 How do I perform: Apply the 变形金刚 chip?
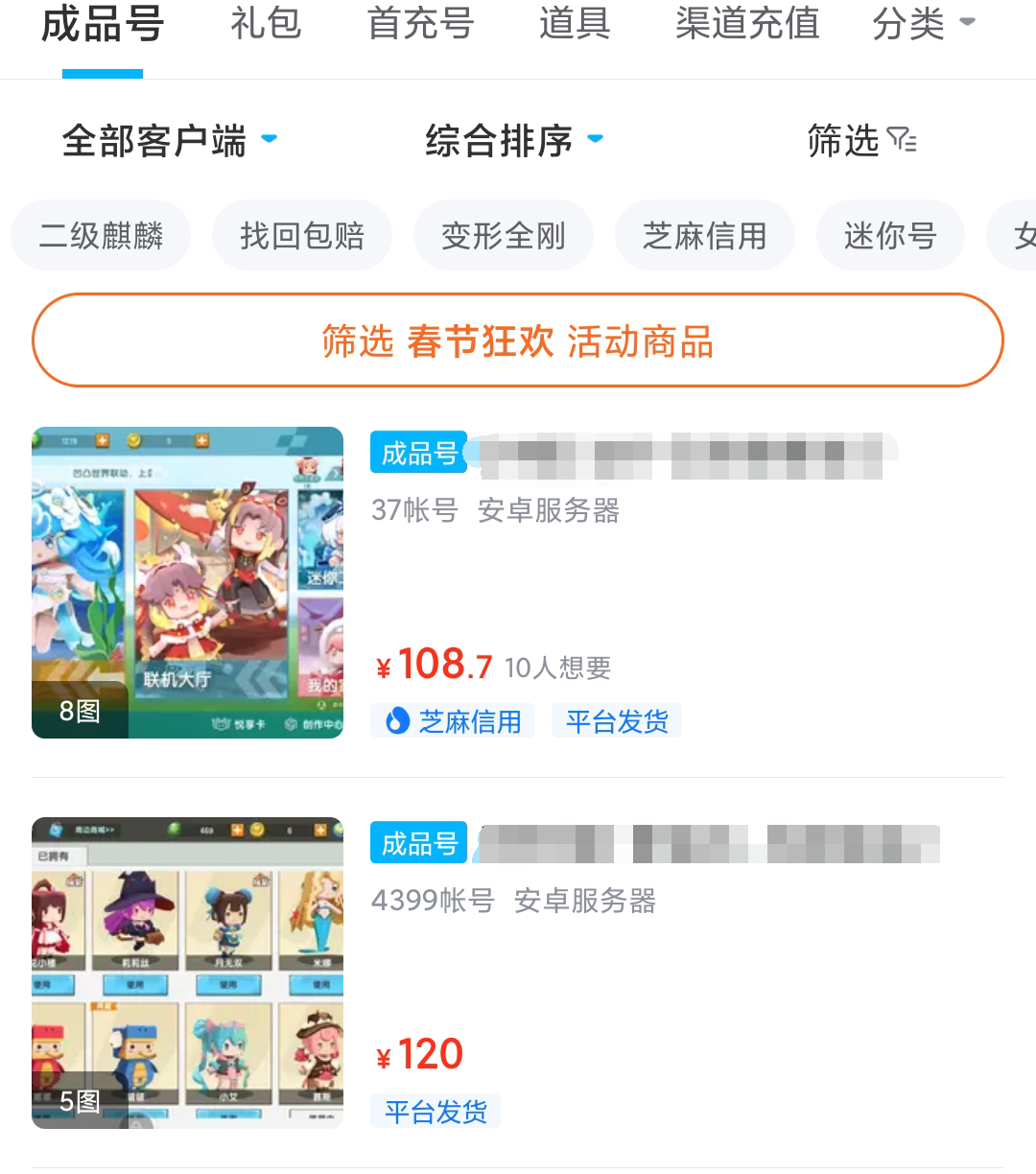504,236
